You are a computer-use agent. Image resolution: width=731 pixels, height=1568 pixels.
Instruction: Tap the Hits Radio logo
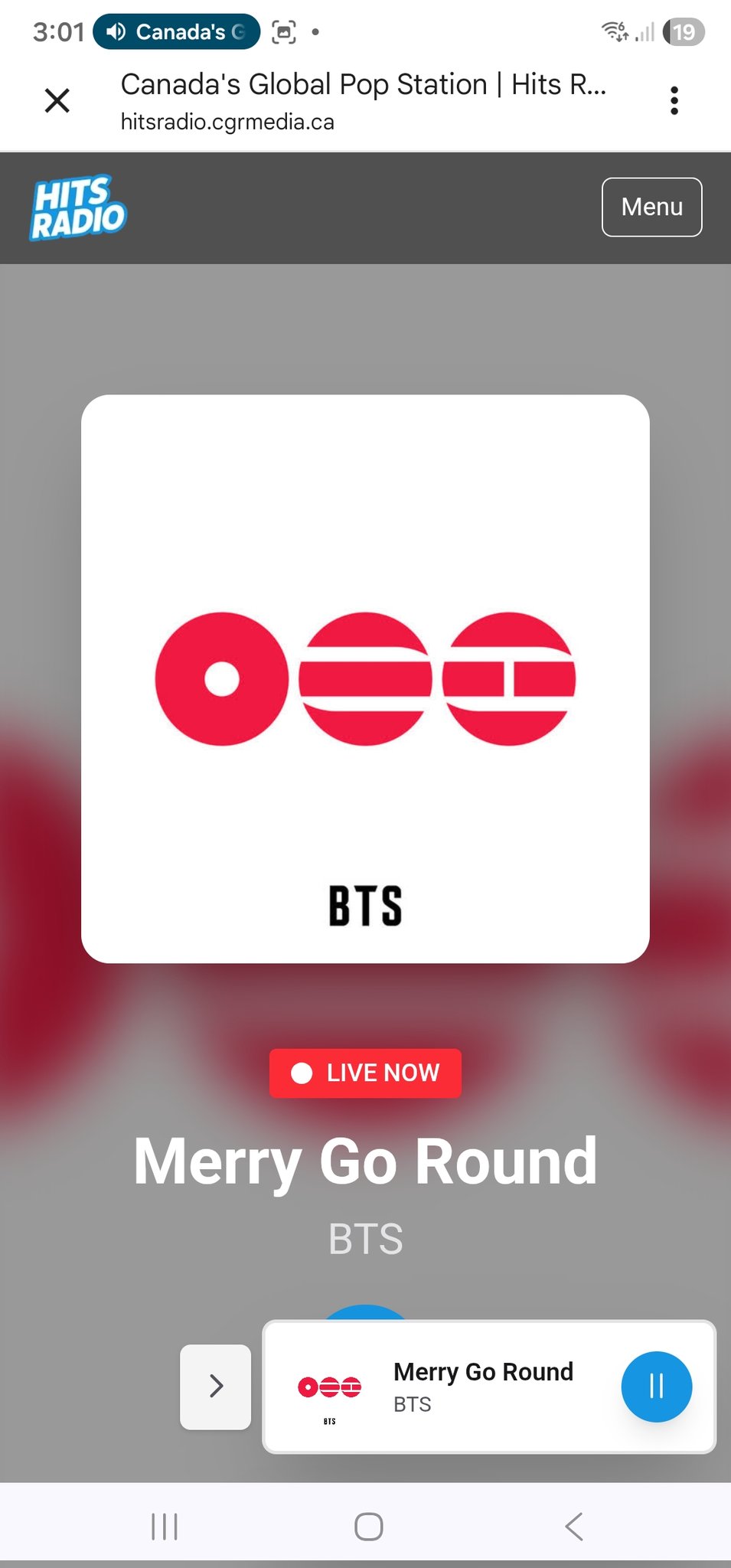[x=77, y=207]
